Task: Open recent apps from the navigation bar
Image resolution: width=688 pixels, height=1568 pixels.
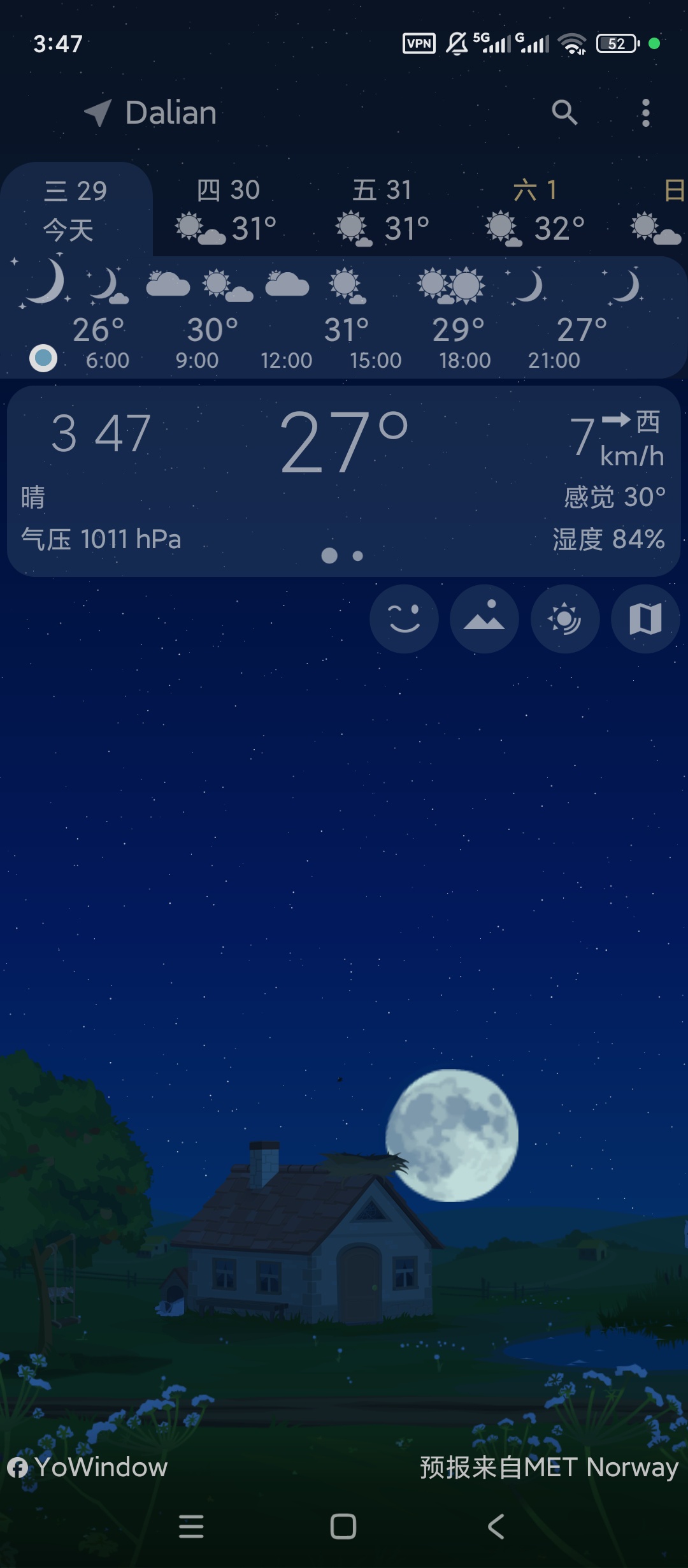Action: tap(191, 1527)
